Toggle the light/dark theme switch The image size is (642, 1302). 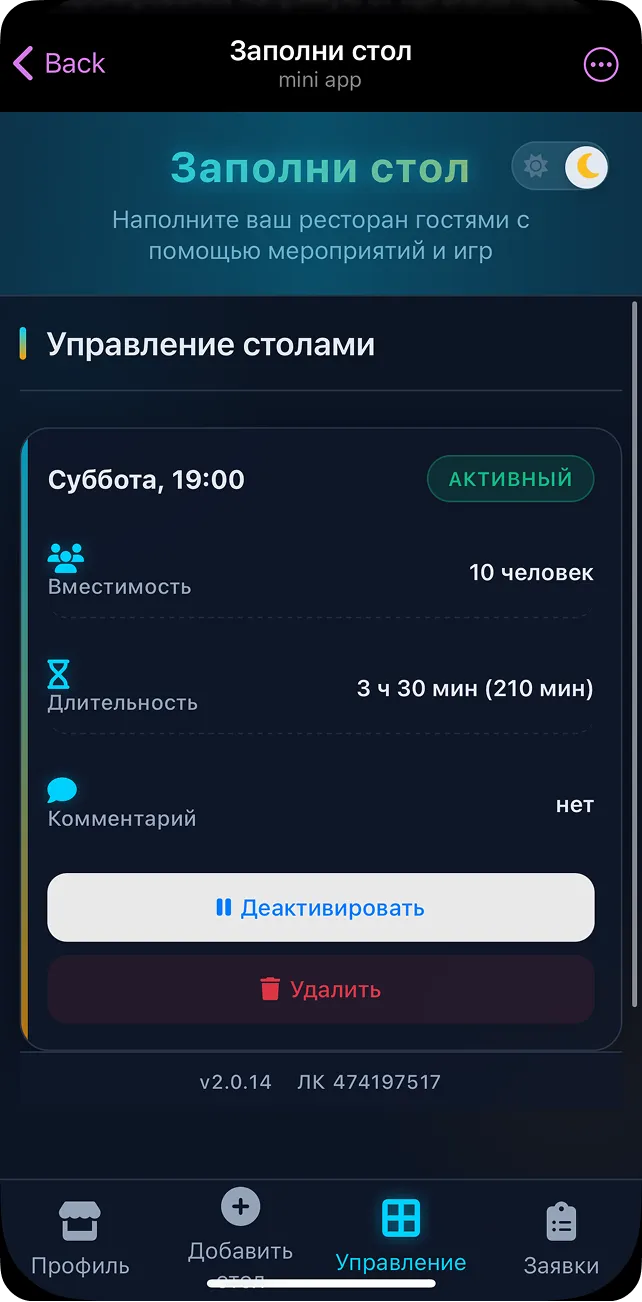pos(560,166)
